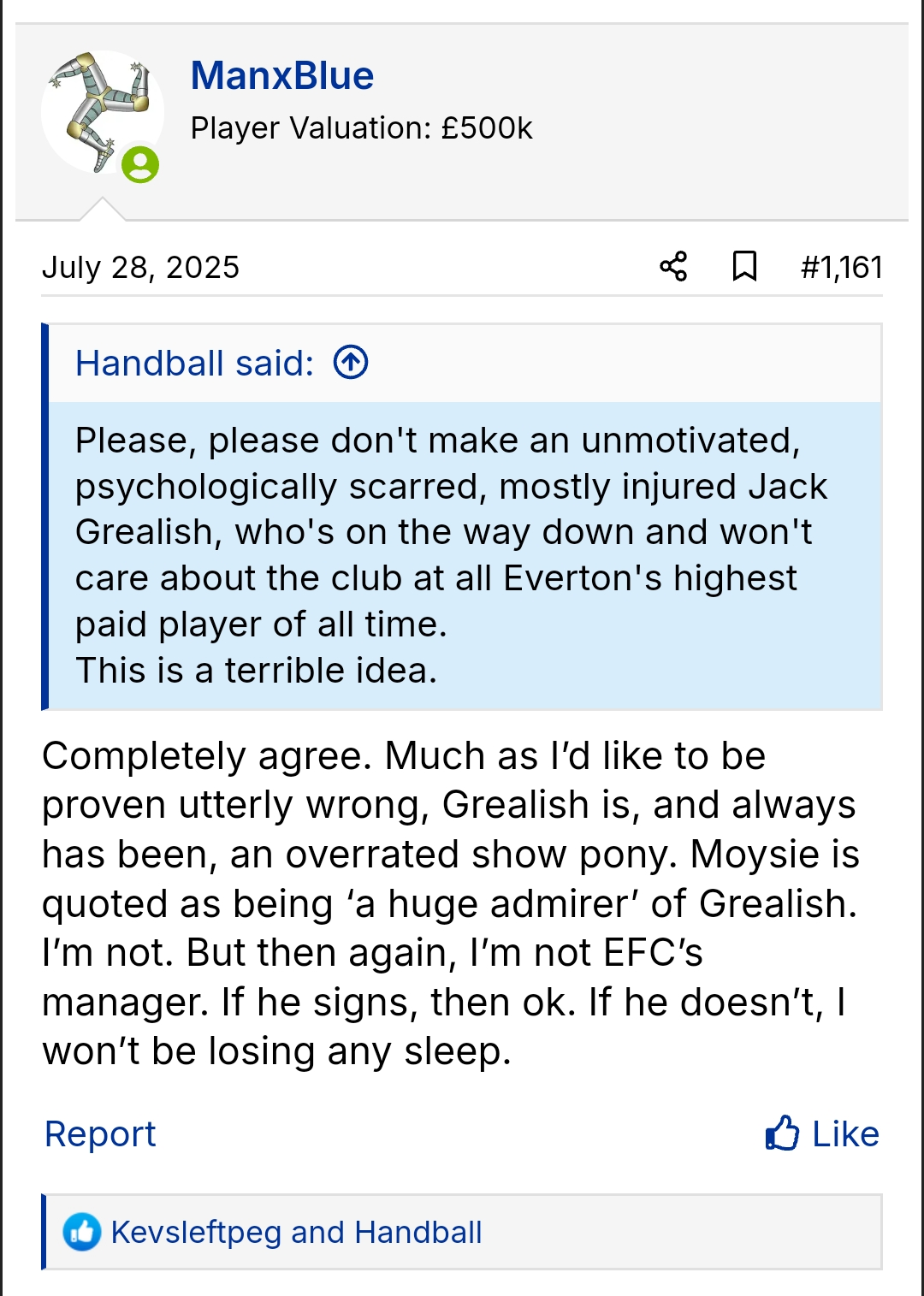Bookmark this post
This screenshot has width=924, height=1296.
tap(744, 267)
